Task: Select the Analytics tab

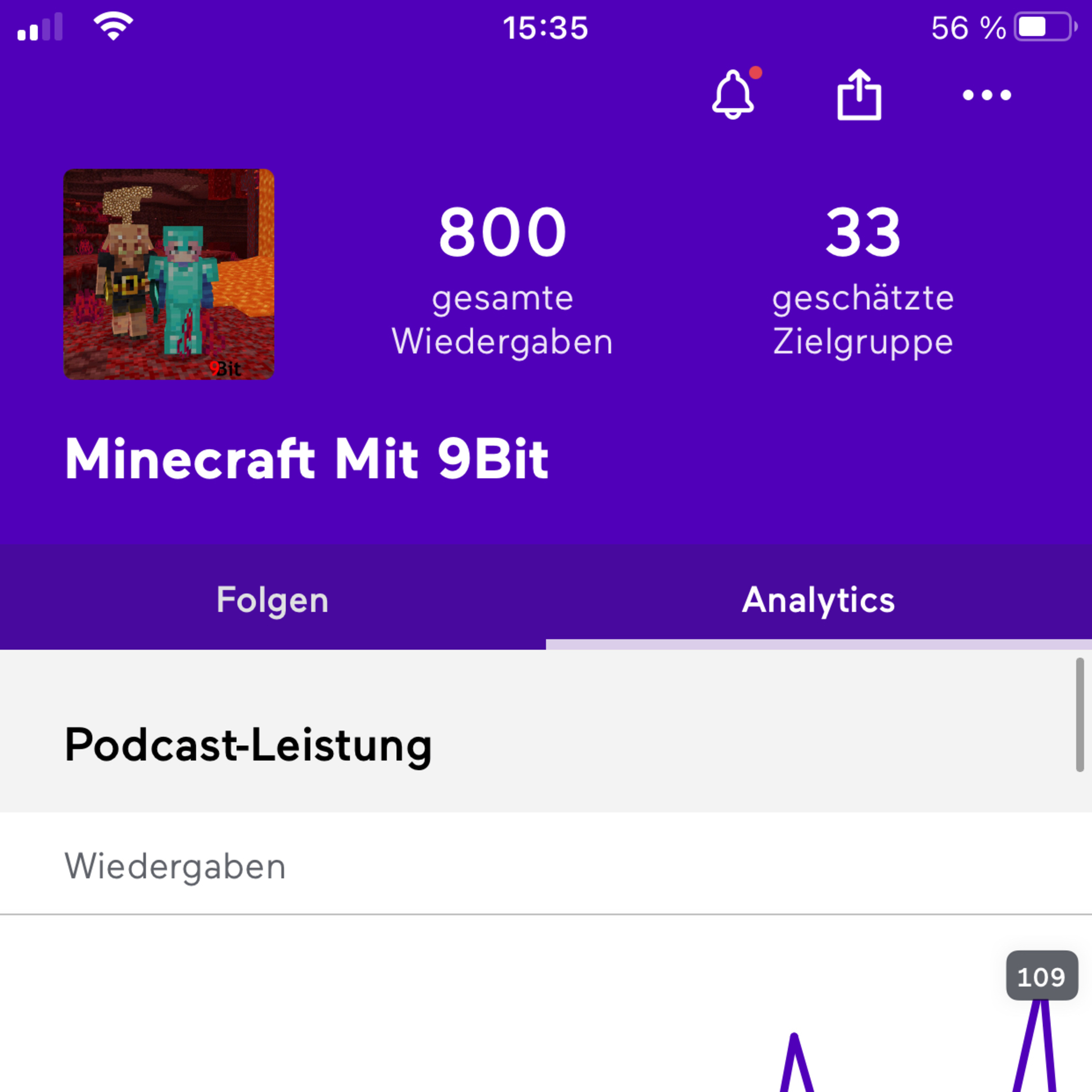Action: tap(818, 600)
